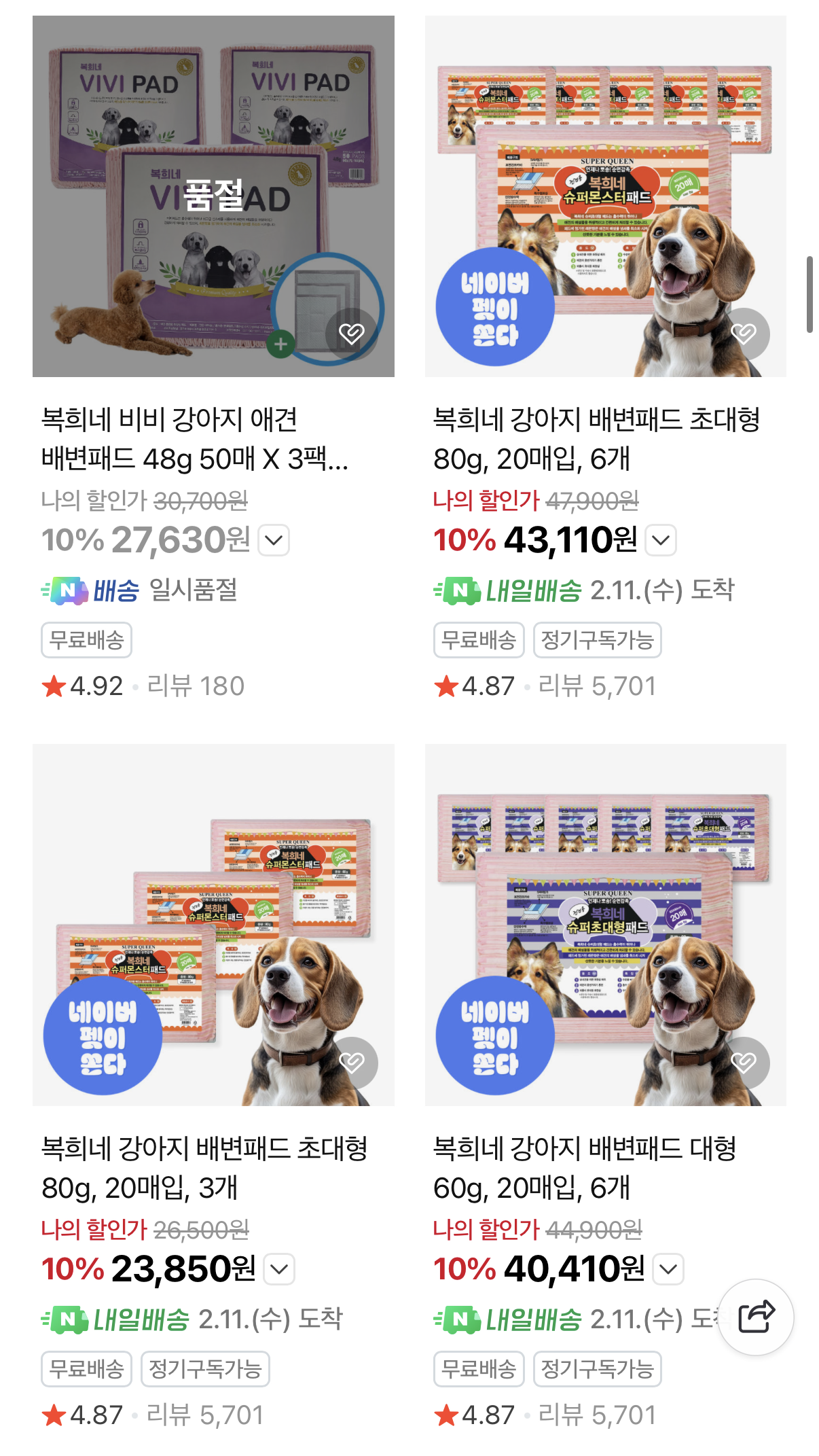This screenshot has width=819, height=1456.
Task: Expand price details for 40,410원
Action: (x=668, y=1269)
